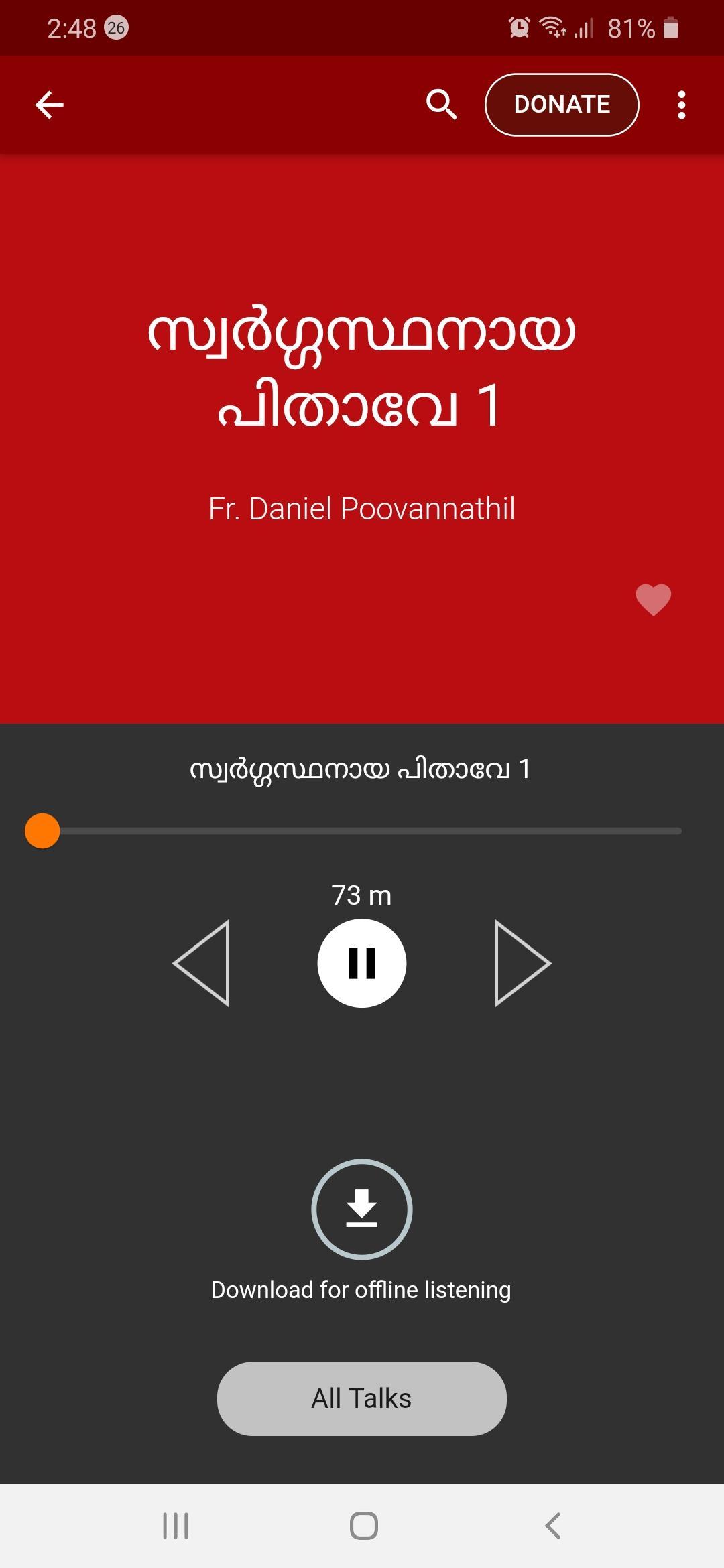The image size is (724, 1568).
Task: Open the system recent apps view
Action: point(176,1526)
